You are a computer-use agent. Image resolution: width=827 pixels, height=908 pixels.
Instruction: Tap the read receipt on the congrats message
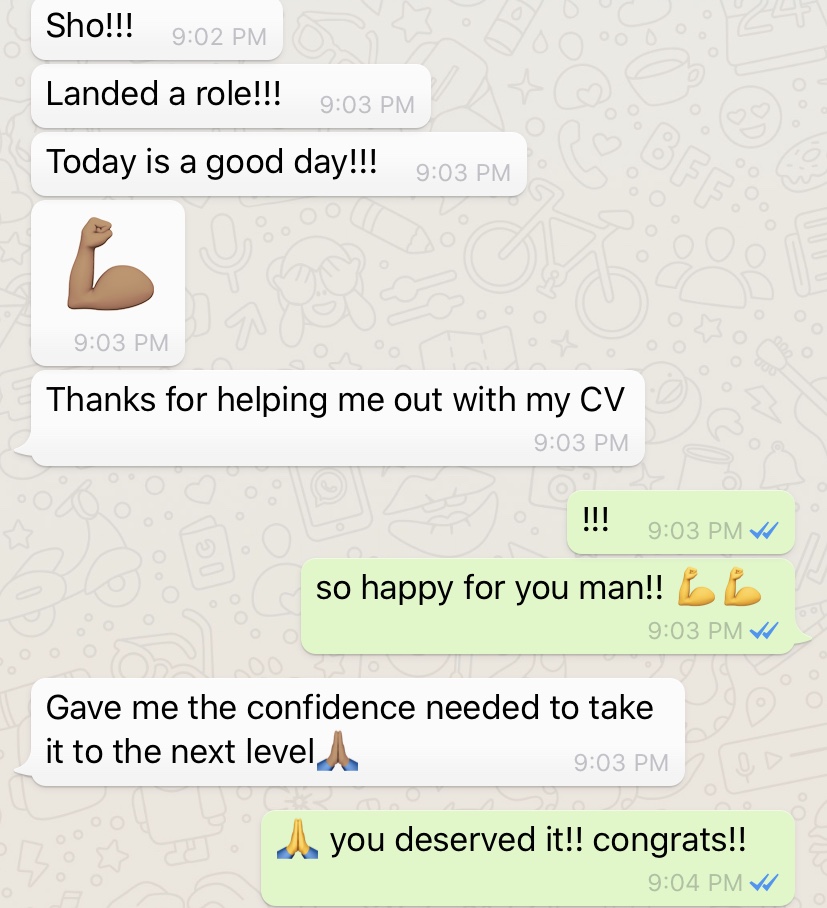pyautogui.click(x=765, y=882)
